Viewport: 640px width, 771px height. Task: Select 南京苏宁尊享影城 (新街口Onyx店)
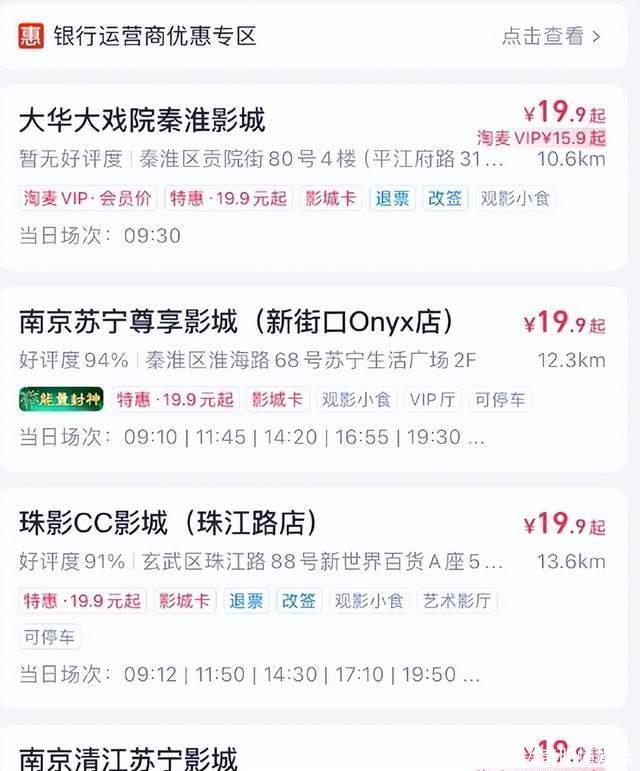tap(237, 322)
